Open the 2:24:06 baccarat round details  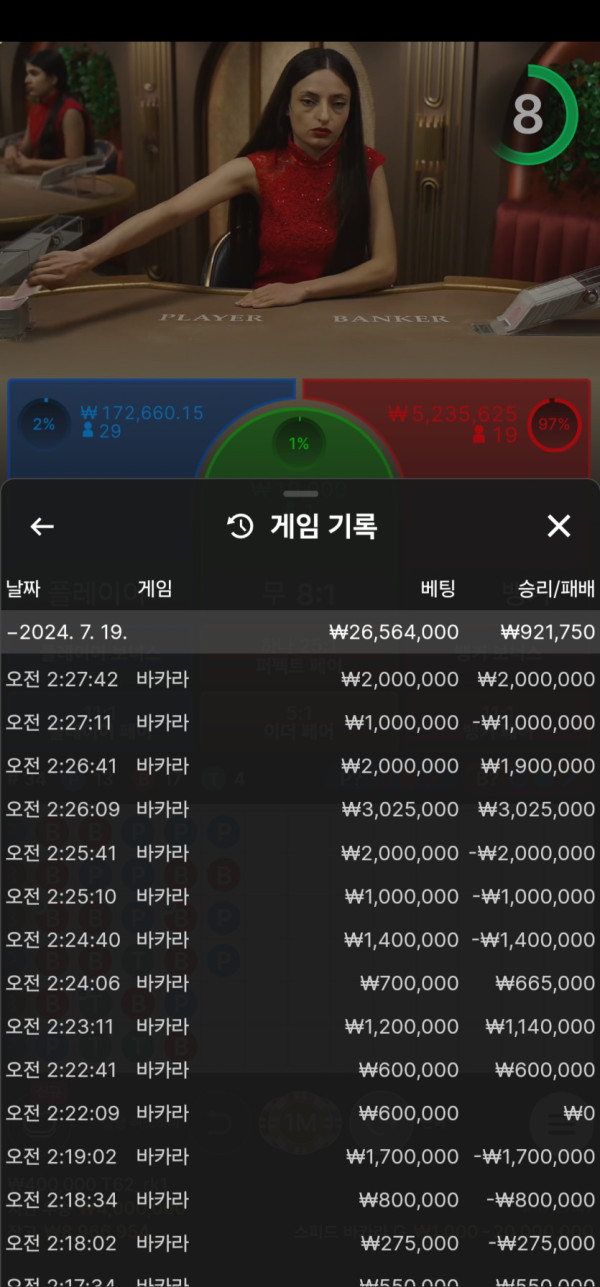(x=300, y=983)
